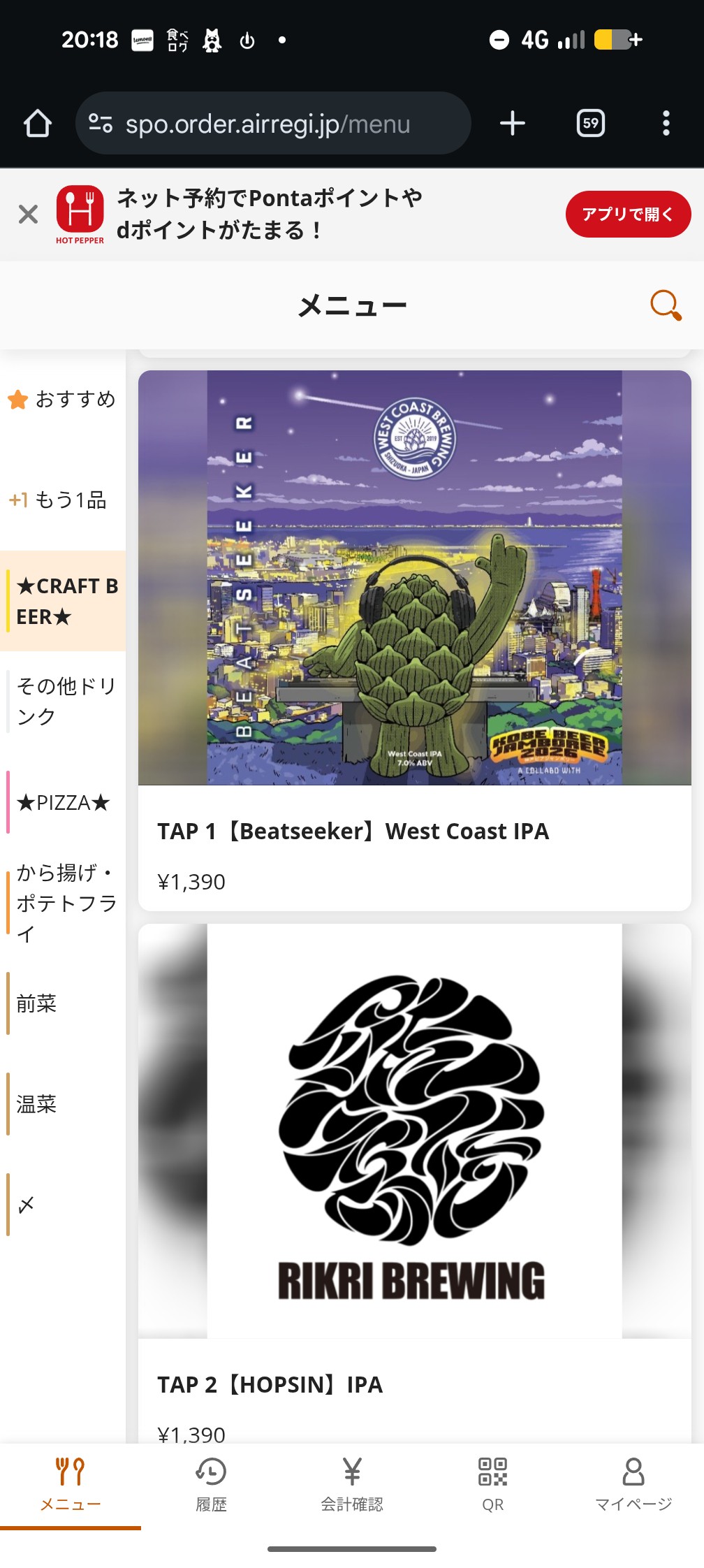Screen dimensions: 704x1568
Task: Switch to the 履歴 tab
Action: 211,1484
